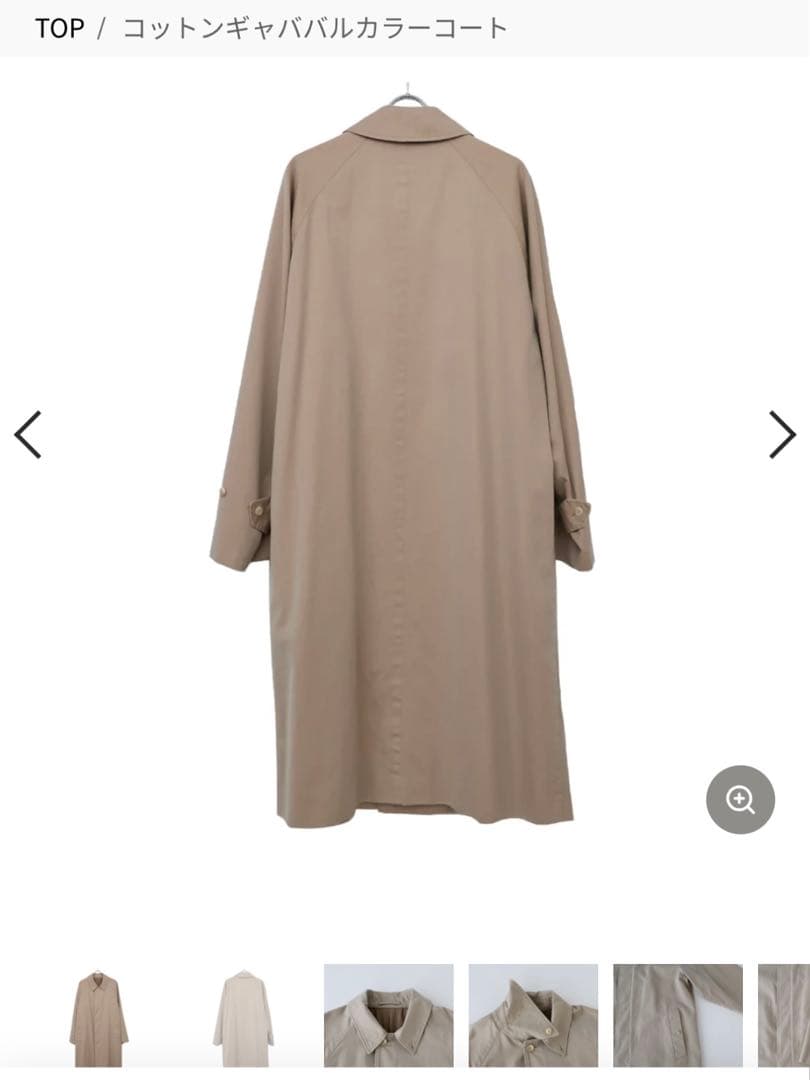Zoom in with the magnifier button

pos(740,800)
